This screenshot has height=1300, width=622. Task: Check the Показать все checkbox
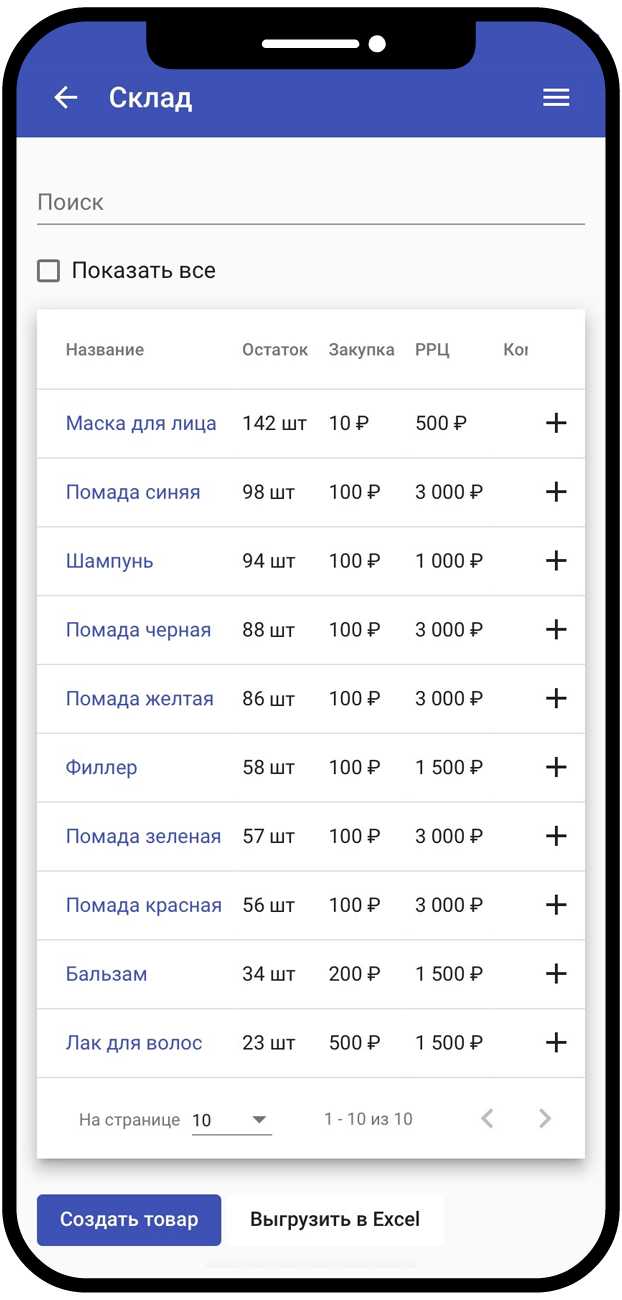tap(48, 271)
